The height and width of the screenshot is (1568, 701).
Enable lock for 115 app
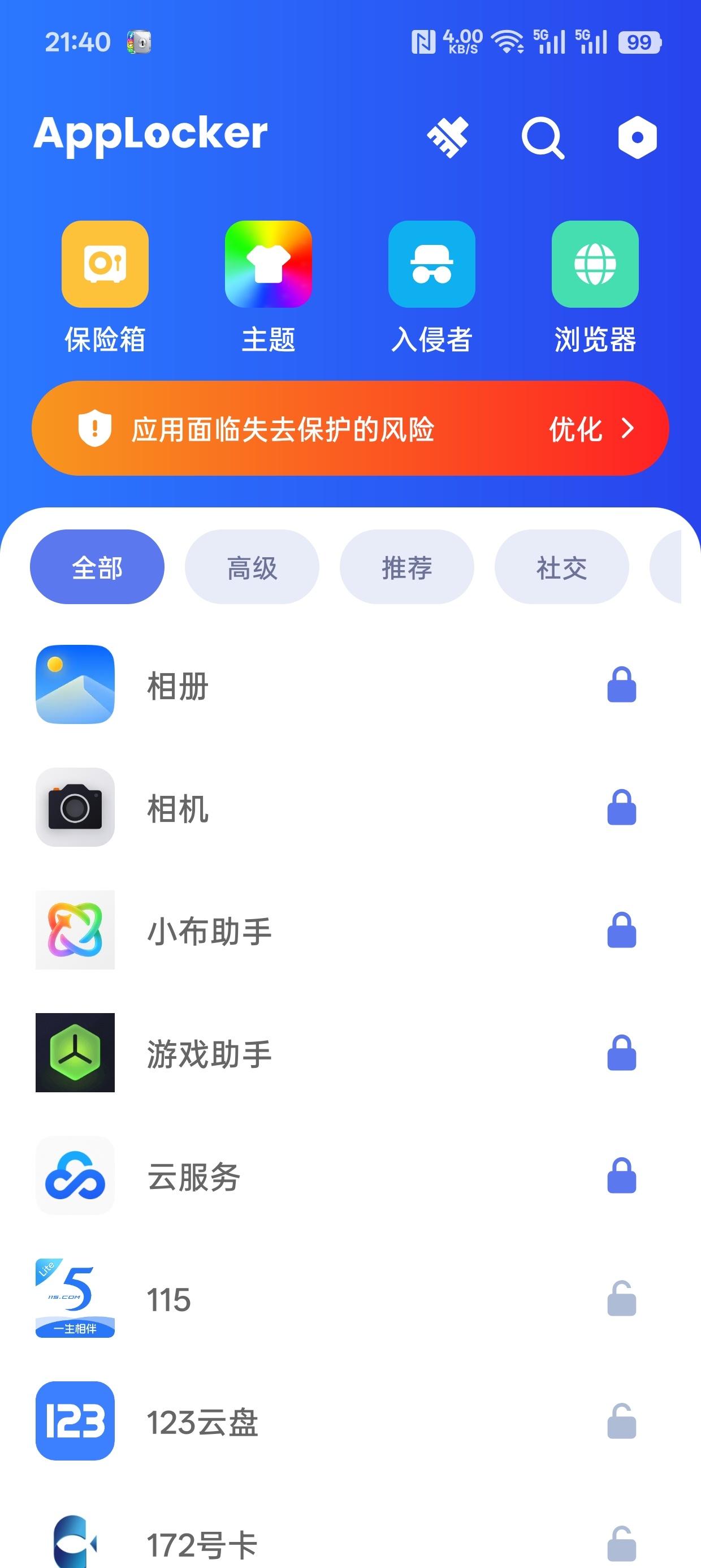coord(622,1299)
